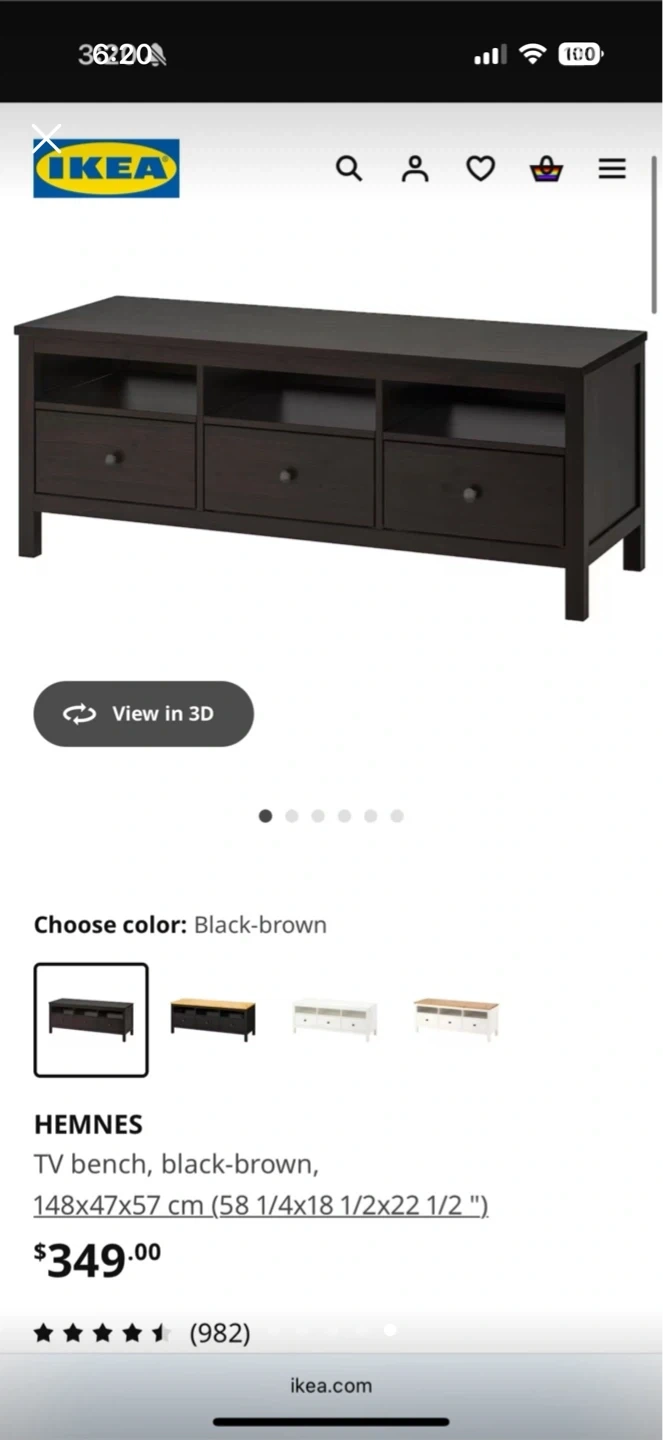
Task: Open the 982 star rating reviews
Action: [142, 1332]
